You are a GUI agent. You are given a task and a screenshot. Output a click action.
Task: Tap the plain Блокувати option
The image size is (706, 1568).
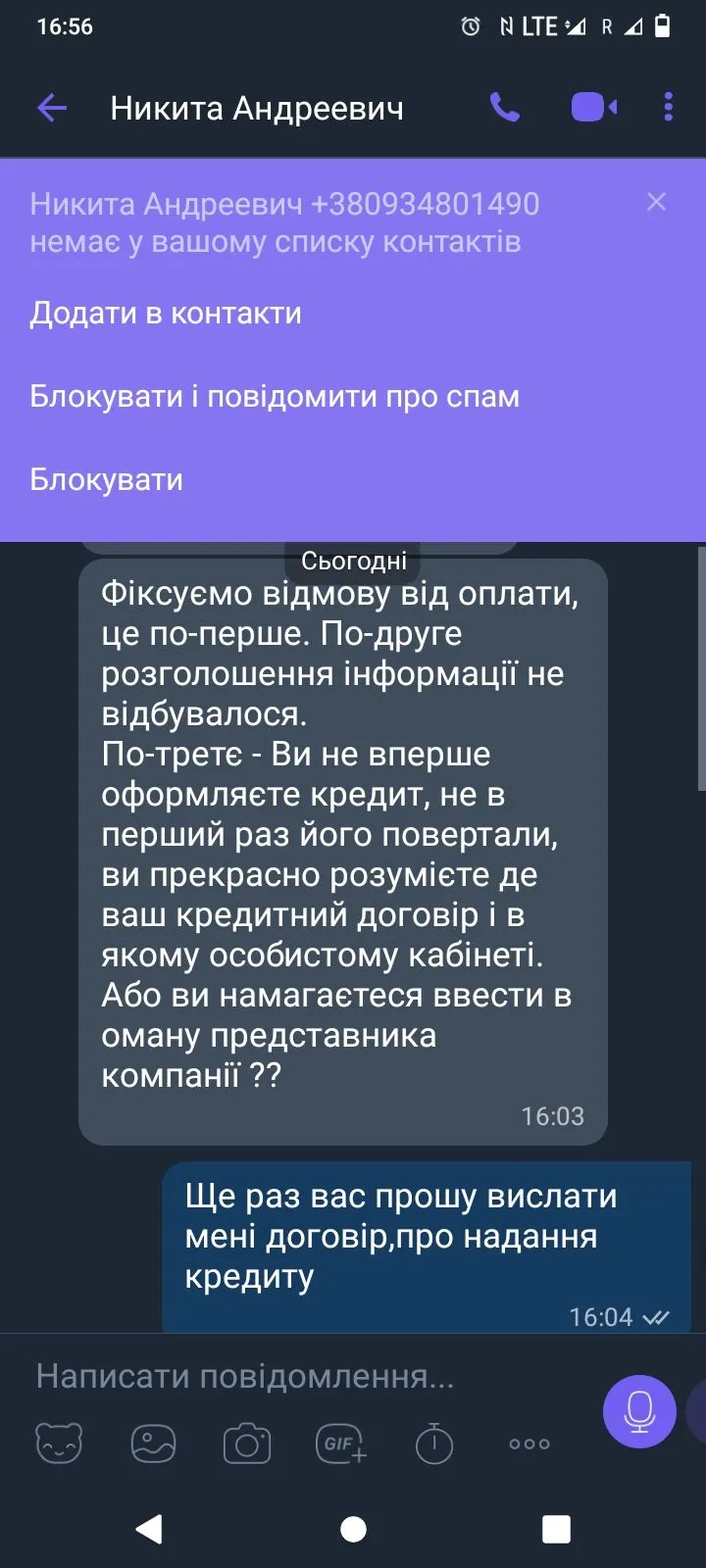[x=106, y=480]
